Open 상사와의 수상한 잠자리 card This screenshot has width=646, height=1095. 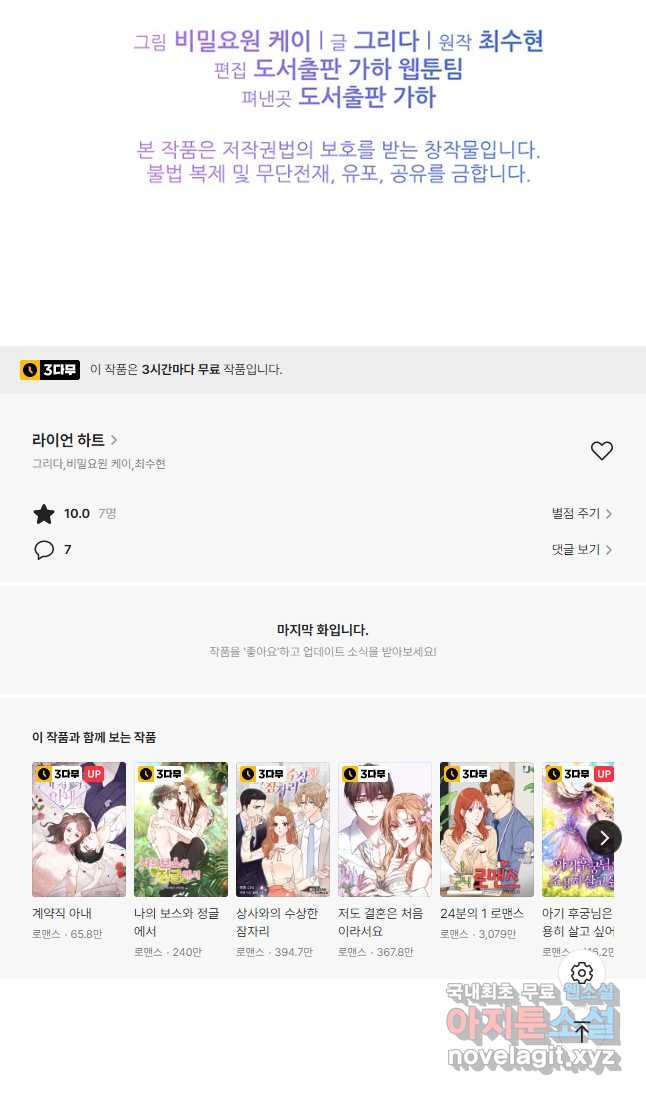click(283, 829)
